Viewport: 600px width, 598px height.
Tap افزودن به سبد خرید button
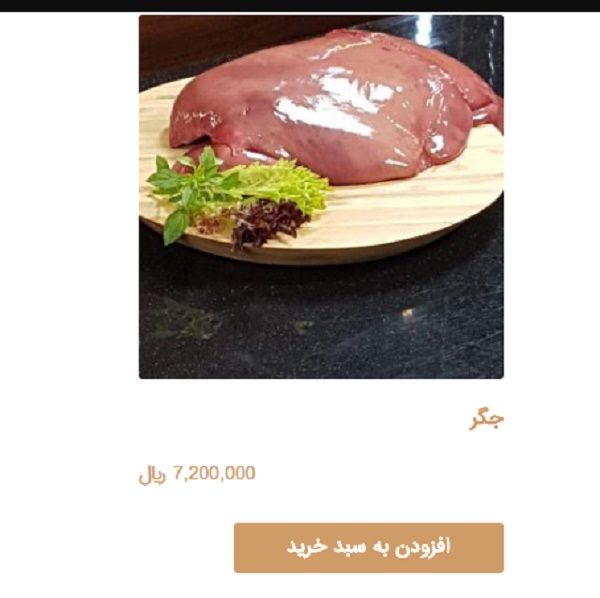pyautogui.click(x=368, y=548)
